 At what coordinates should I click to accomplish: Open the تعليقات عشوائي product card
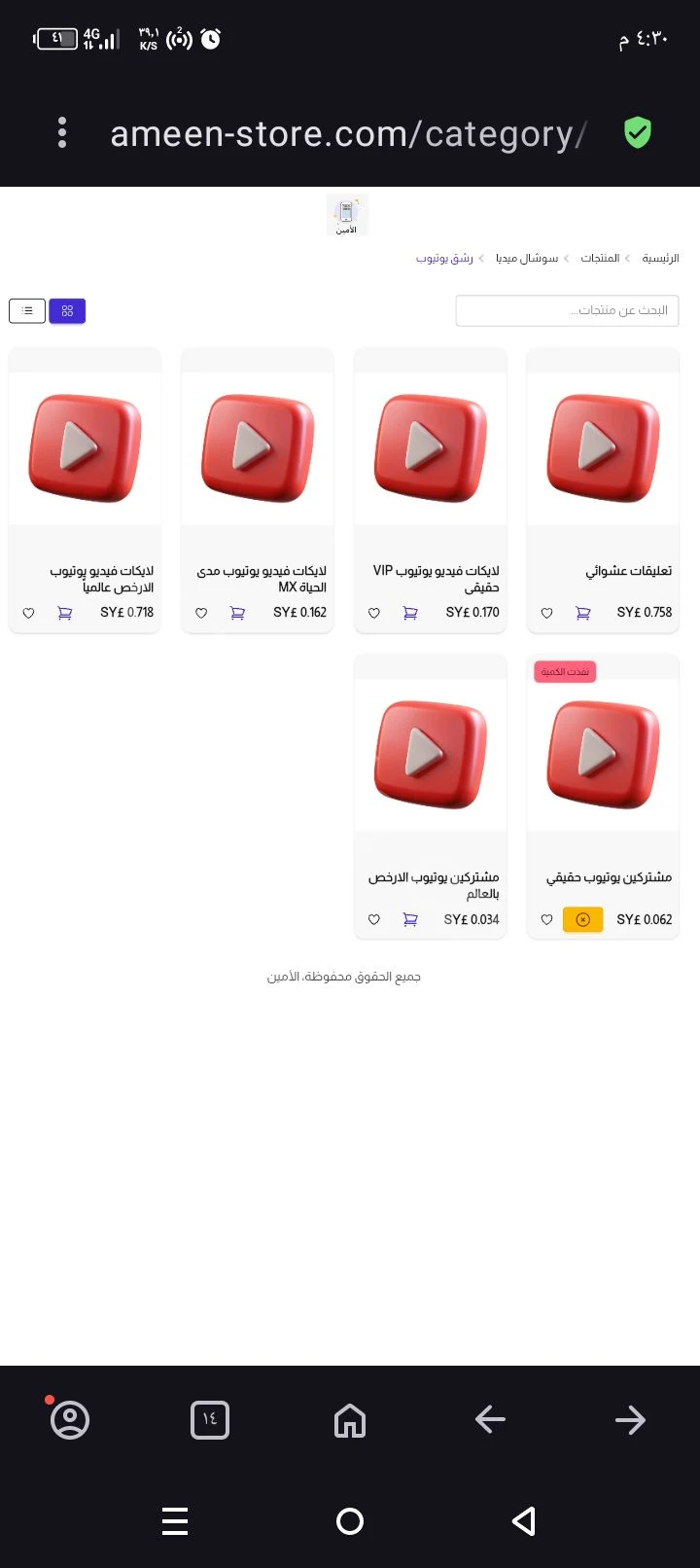coord(603,490)
